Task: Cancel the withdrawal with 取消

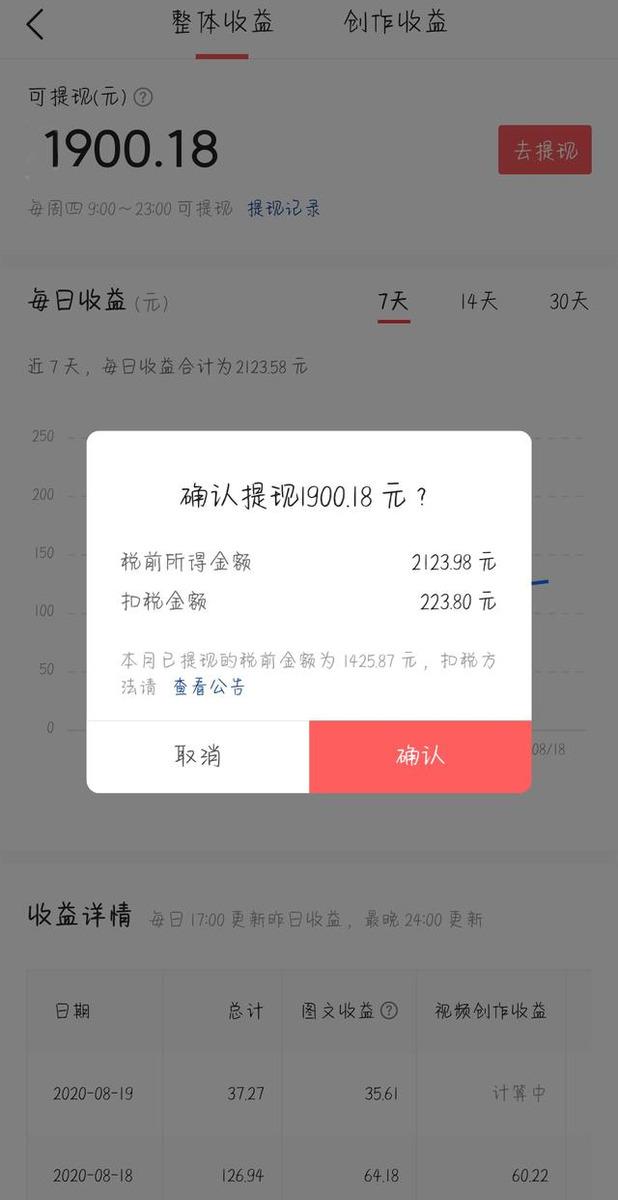Action: click(198, 756)
